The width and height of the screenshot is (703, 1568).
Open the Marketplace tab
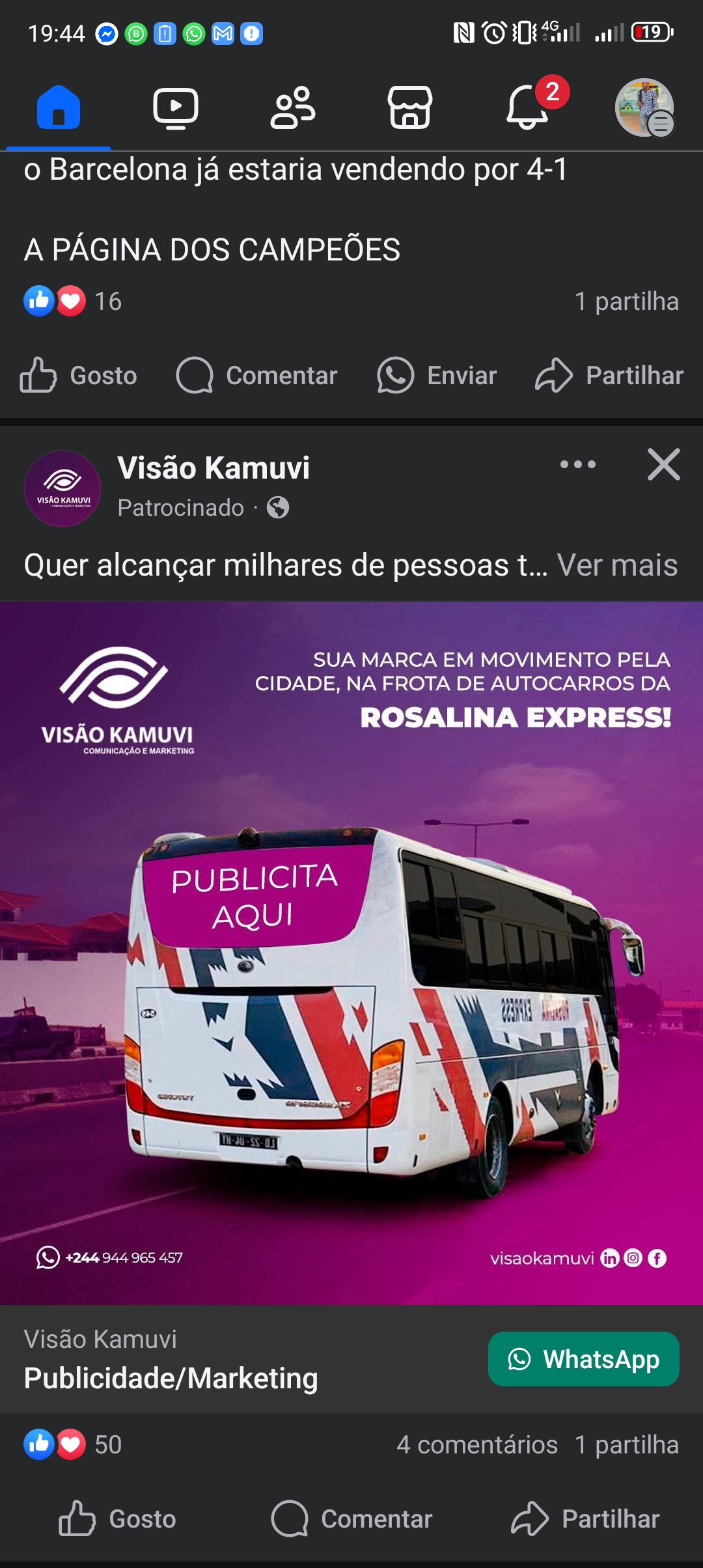pos(410,107)
